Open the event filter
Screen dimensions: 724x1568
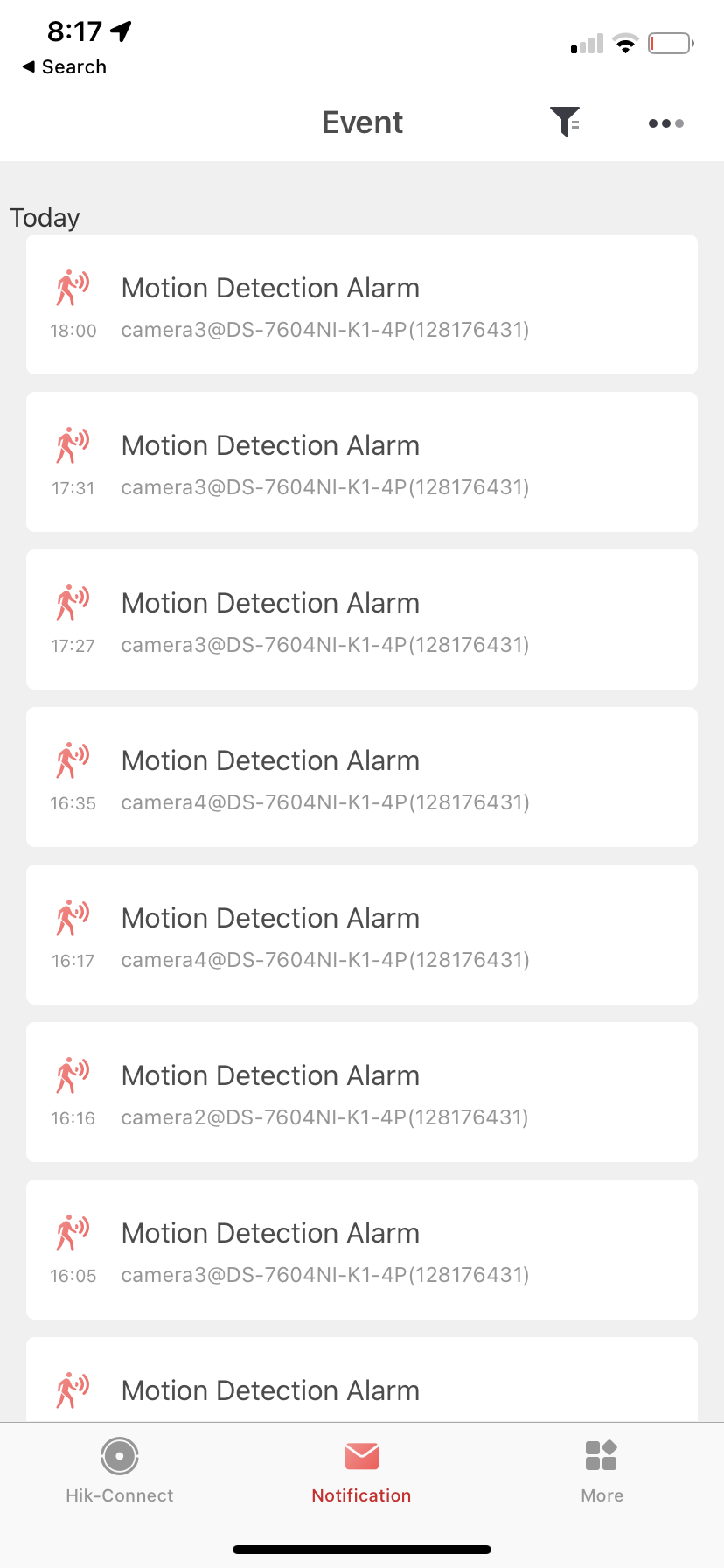tap(565, 122)
